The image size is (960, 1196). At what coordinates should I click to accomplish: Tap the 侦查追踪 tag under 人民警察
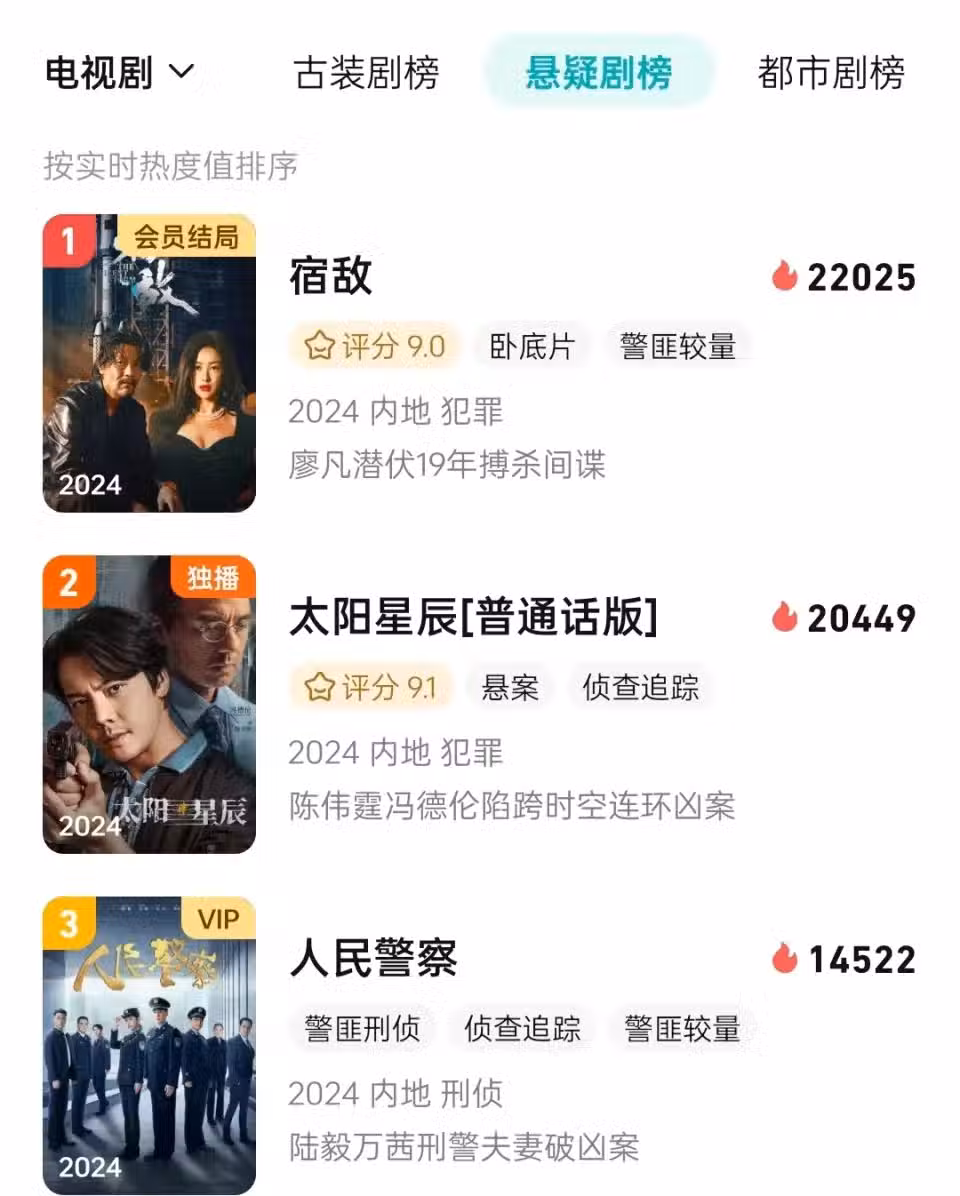pyautogui.click(x=522, y=1028)
